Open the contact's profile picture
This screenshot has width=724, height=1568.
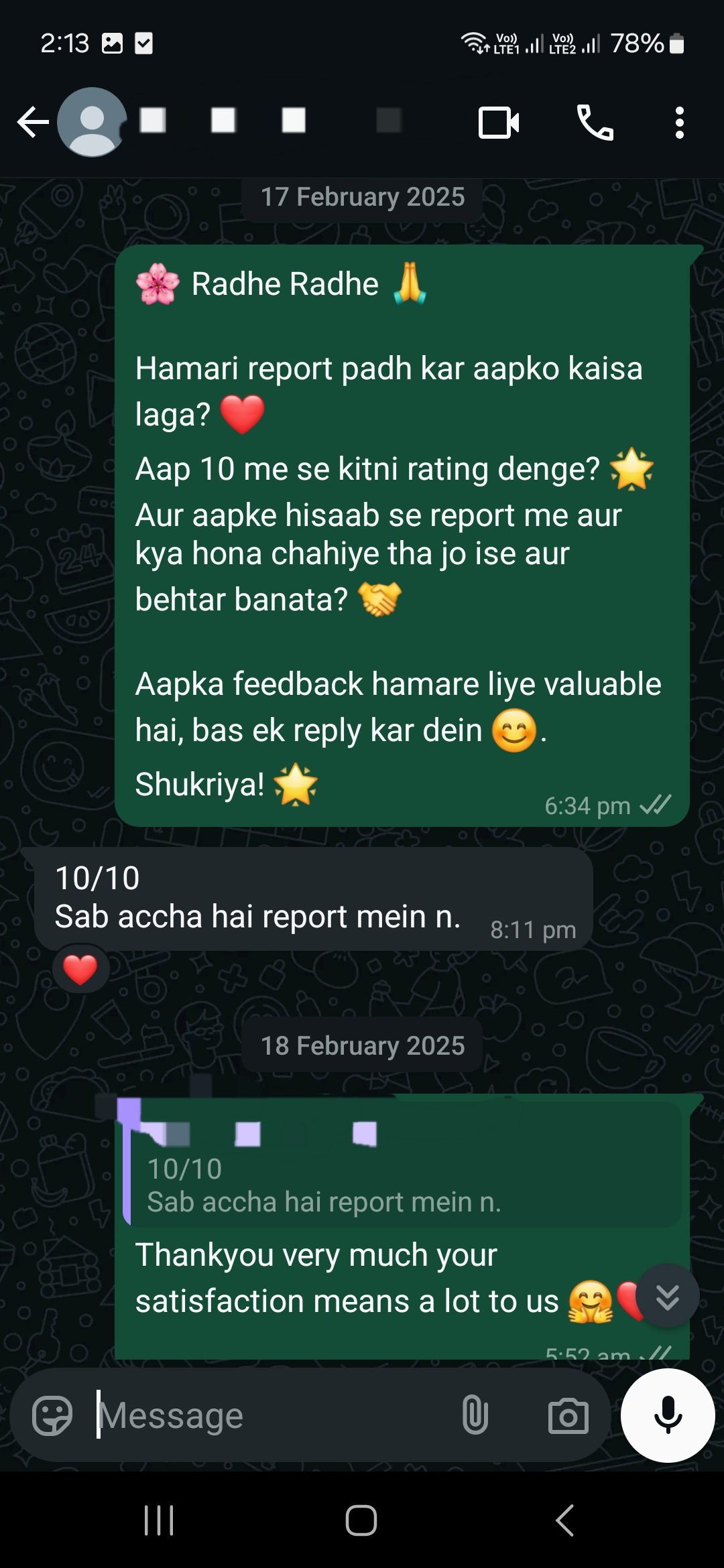click(92, 123)
